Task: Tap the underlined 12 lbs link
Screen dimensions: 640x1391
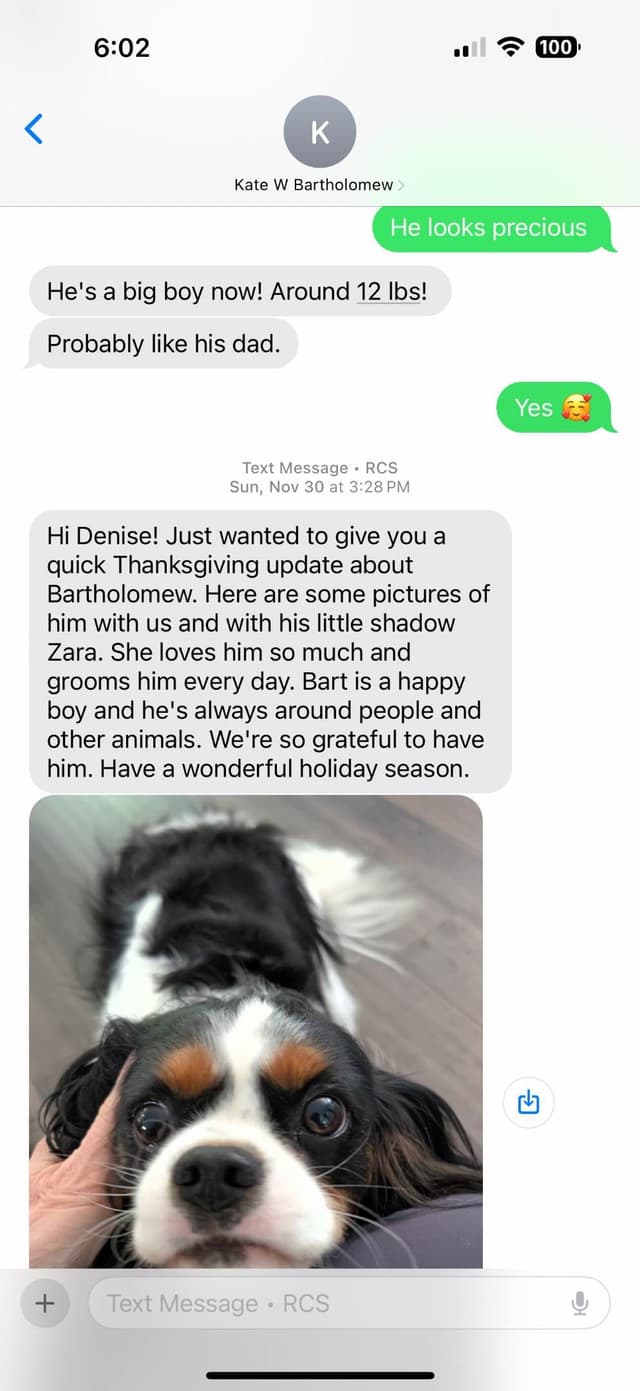Action: click(x=388, y=292)
